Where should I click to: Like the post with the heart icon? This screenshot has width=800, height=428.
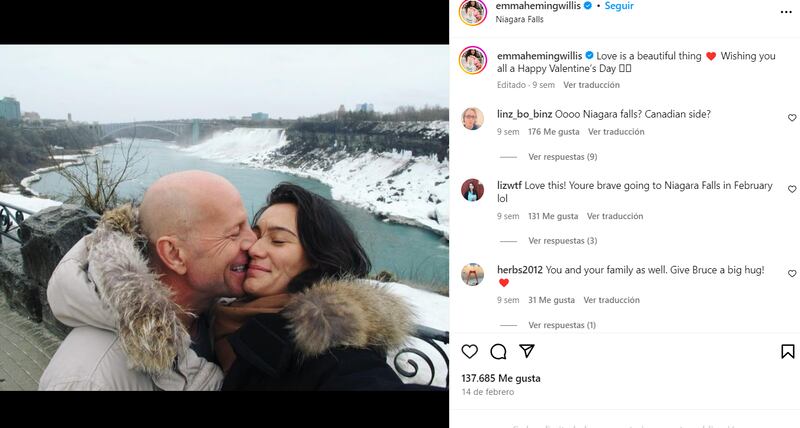469,351
